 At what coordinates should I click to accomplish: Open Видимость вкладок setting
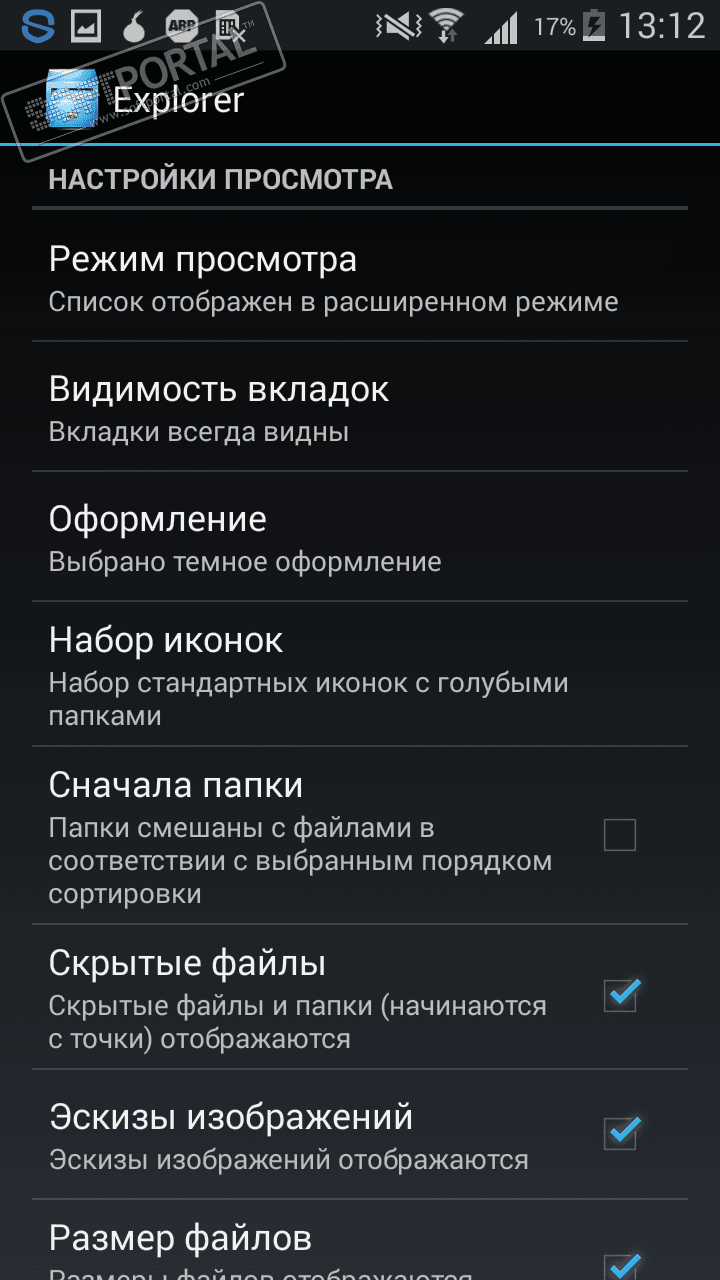pyautogui.click(x=360, y=407)
